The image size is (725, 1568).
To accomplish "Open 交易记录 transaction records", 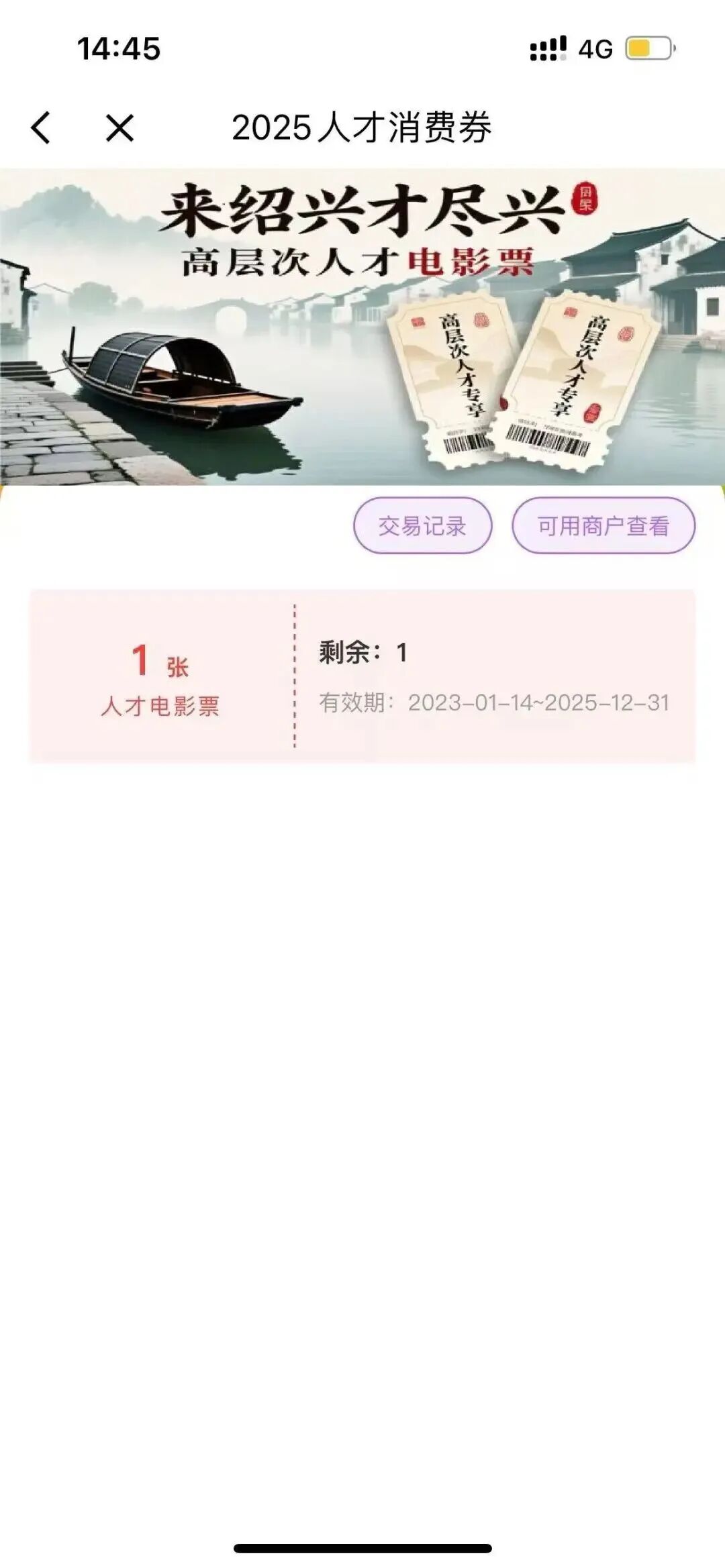I will [422, 526].
